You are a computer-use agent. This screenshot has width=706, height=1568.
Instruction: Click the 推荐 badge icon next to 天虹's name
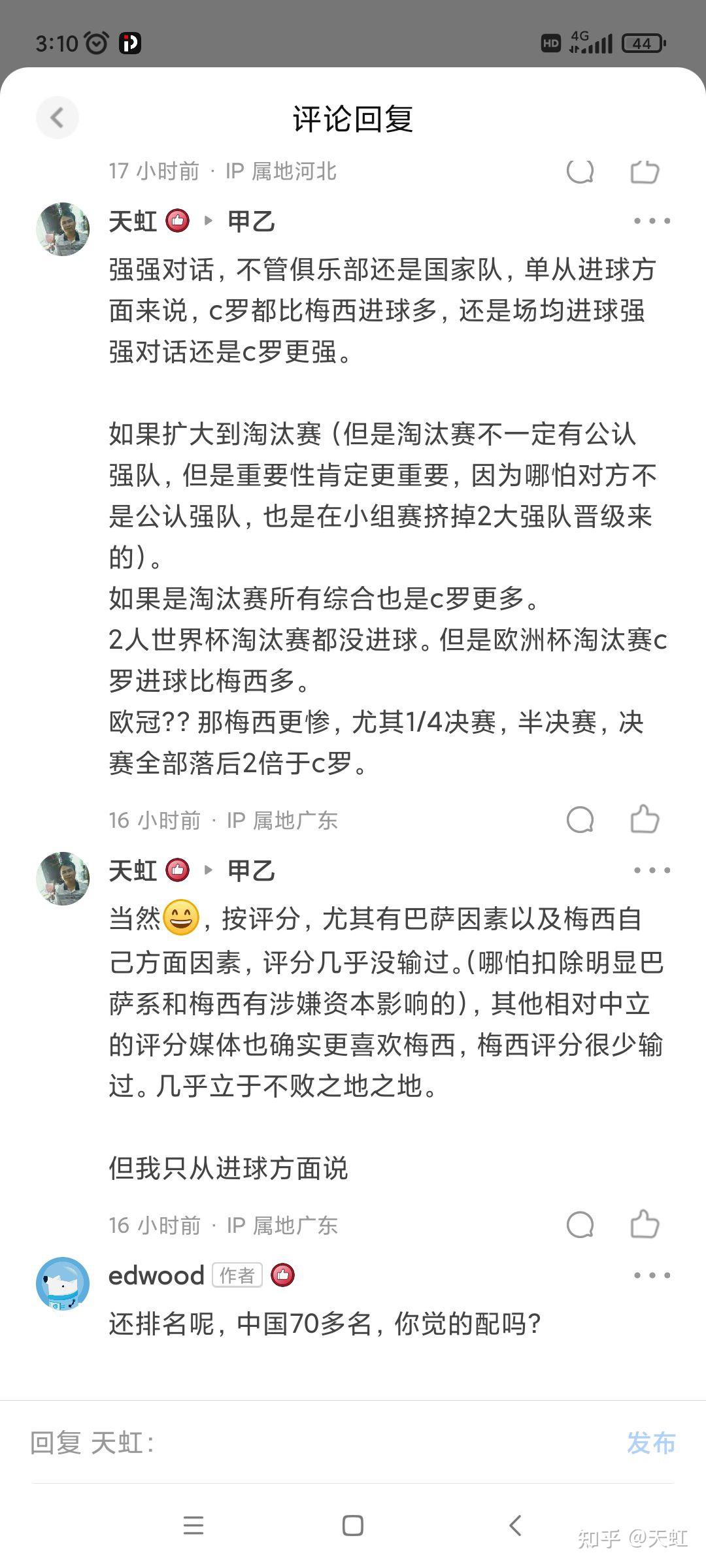(176, 221)
